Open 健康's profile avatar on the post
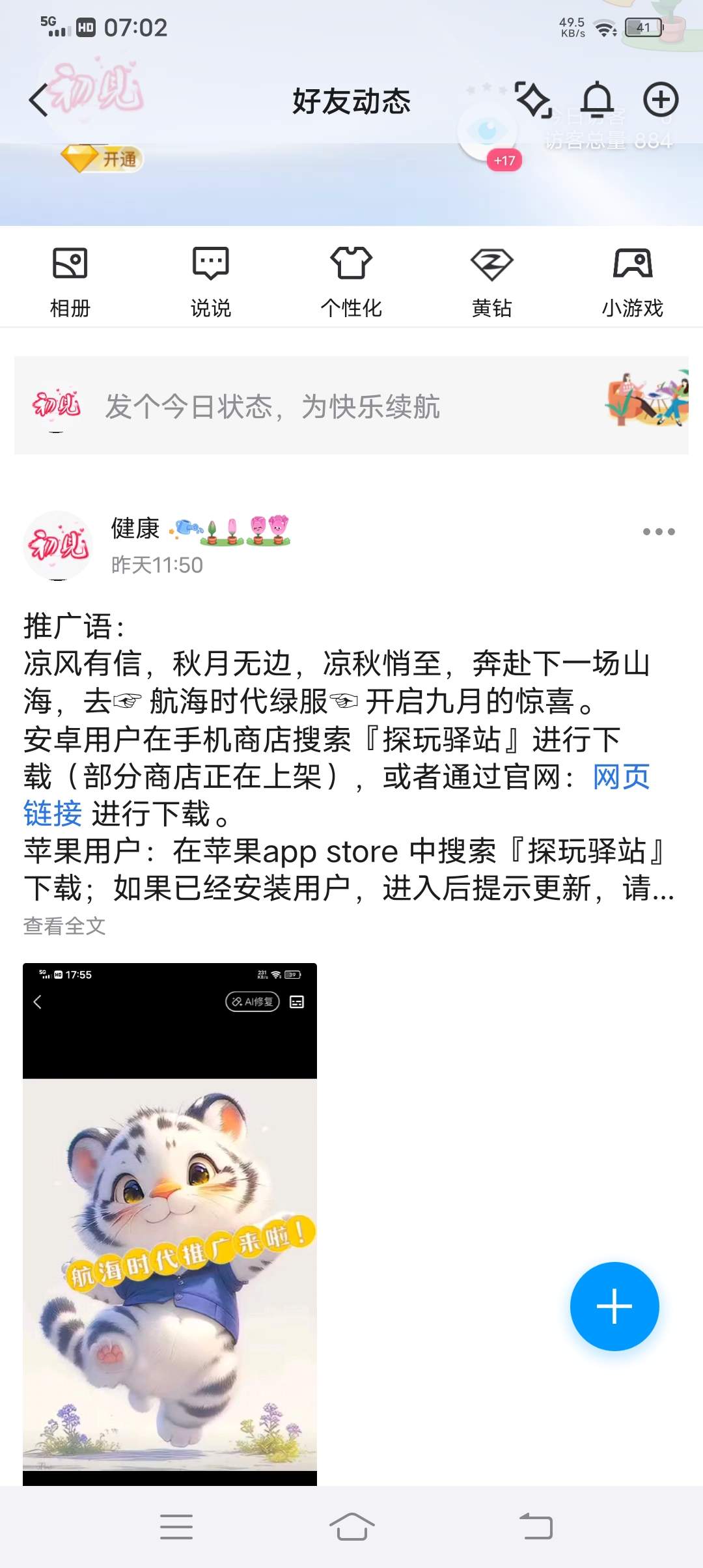The image size is (703, 1568). click(x=58, y=545)
